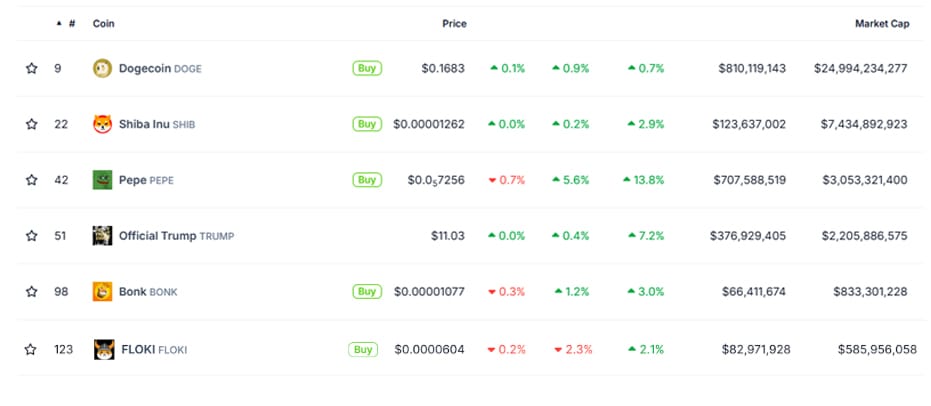The image size is (931, 406).
Task: Buy Dogecoin using its Buy button
Action: [367, 68]
